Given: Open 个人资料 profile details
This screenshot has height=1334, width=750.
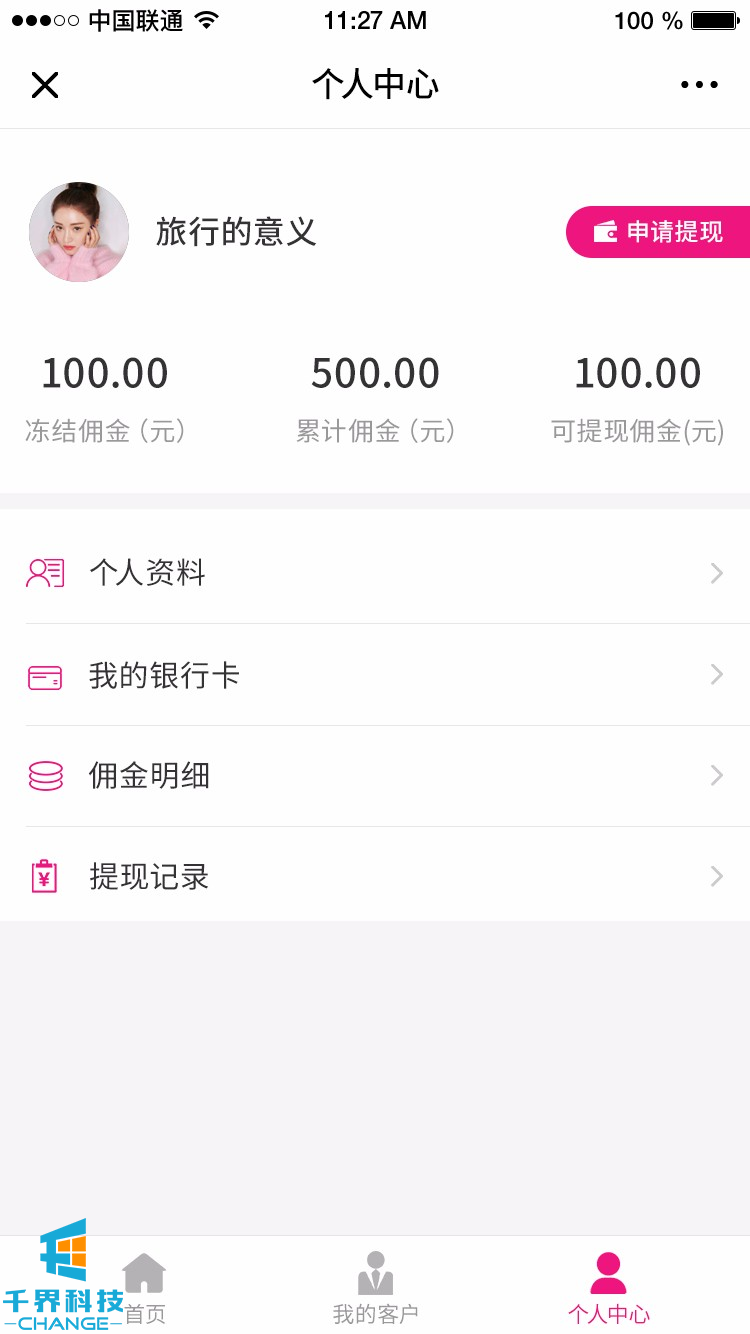Looking at the screenshot, I should 375,573.
